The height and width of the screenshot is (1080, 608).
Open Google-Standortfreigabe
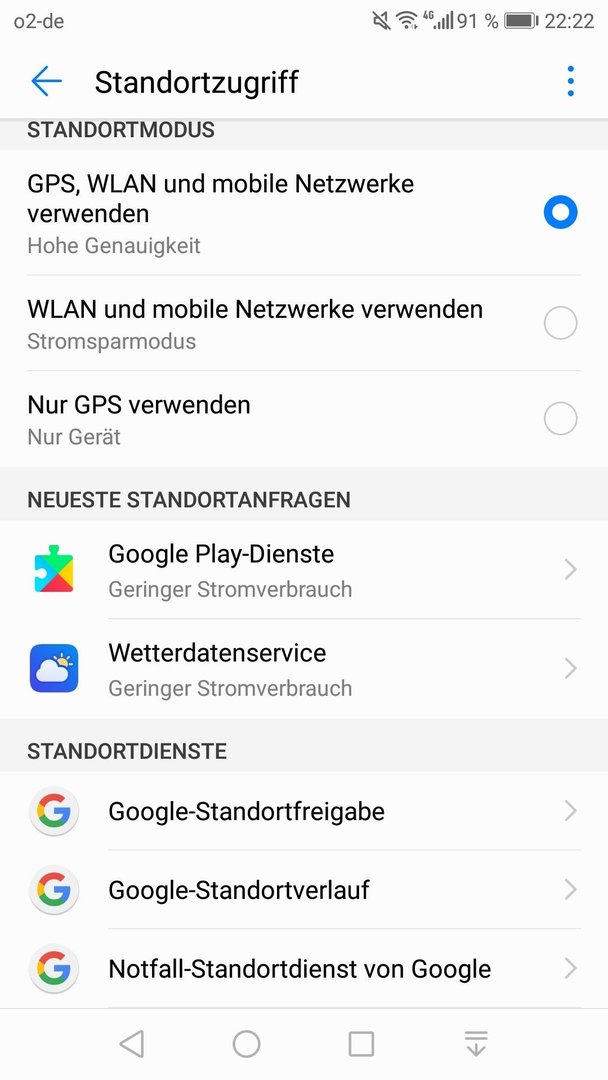[304, 811]
